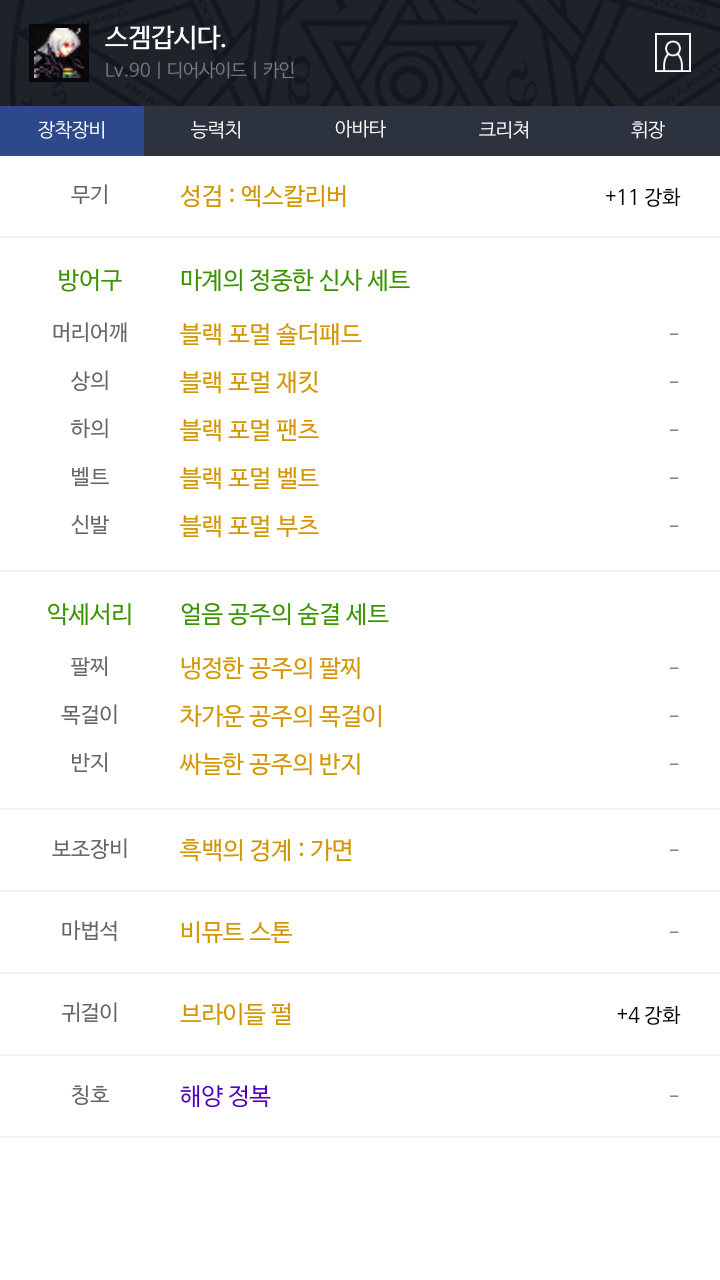View 블랙 포멀 재킷 details
The image size is (720, 1280).
[x=249, y=382]
